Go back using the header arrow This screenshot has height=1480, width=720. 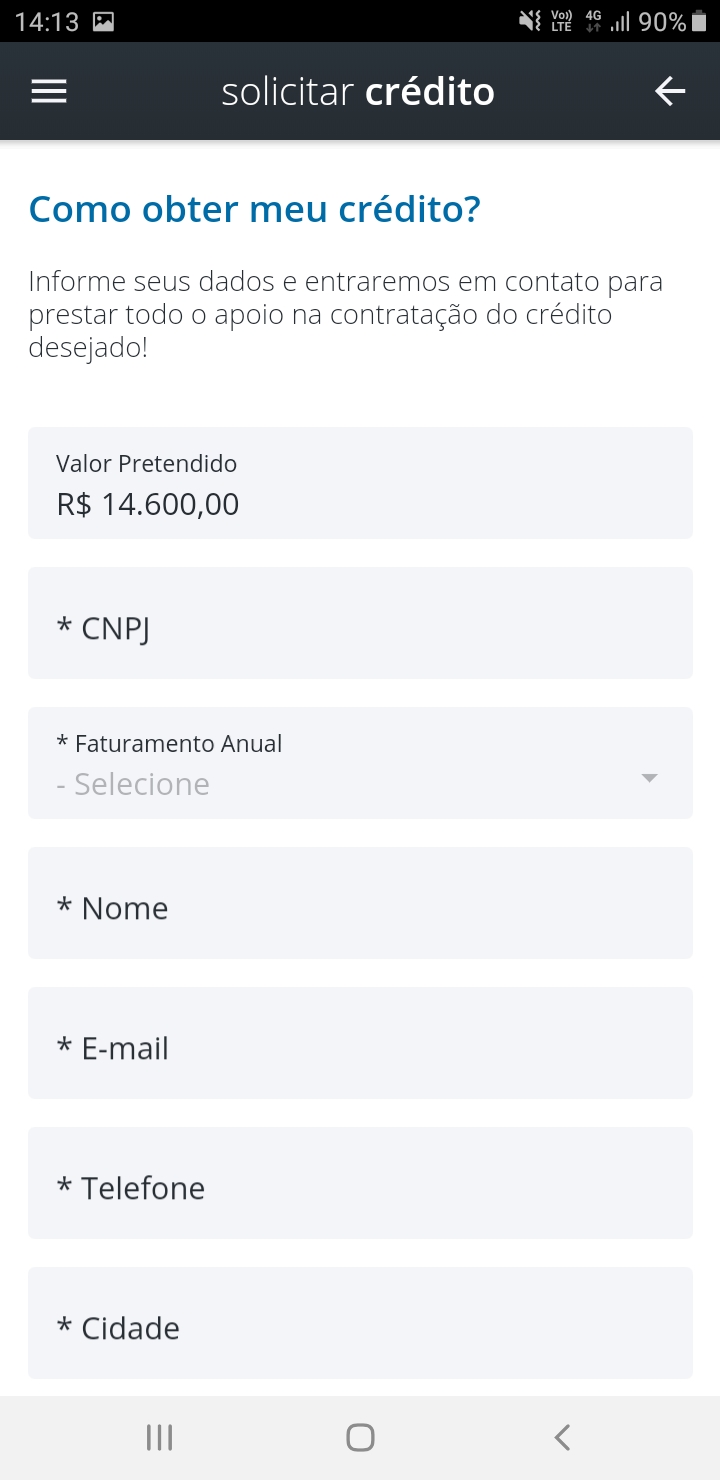coord(670,92)
